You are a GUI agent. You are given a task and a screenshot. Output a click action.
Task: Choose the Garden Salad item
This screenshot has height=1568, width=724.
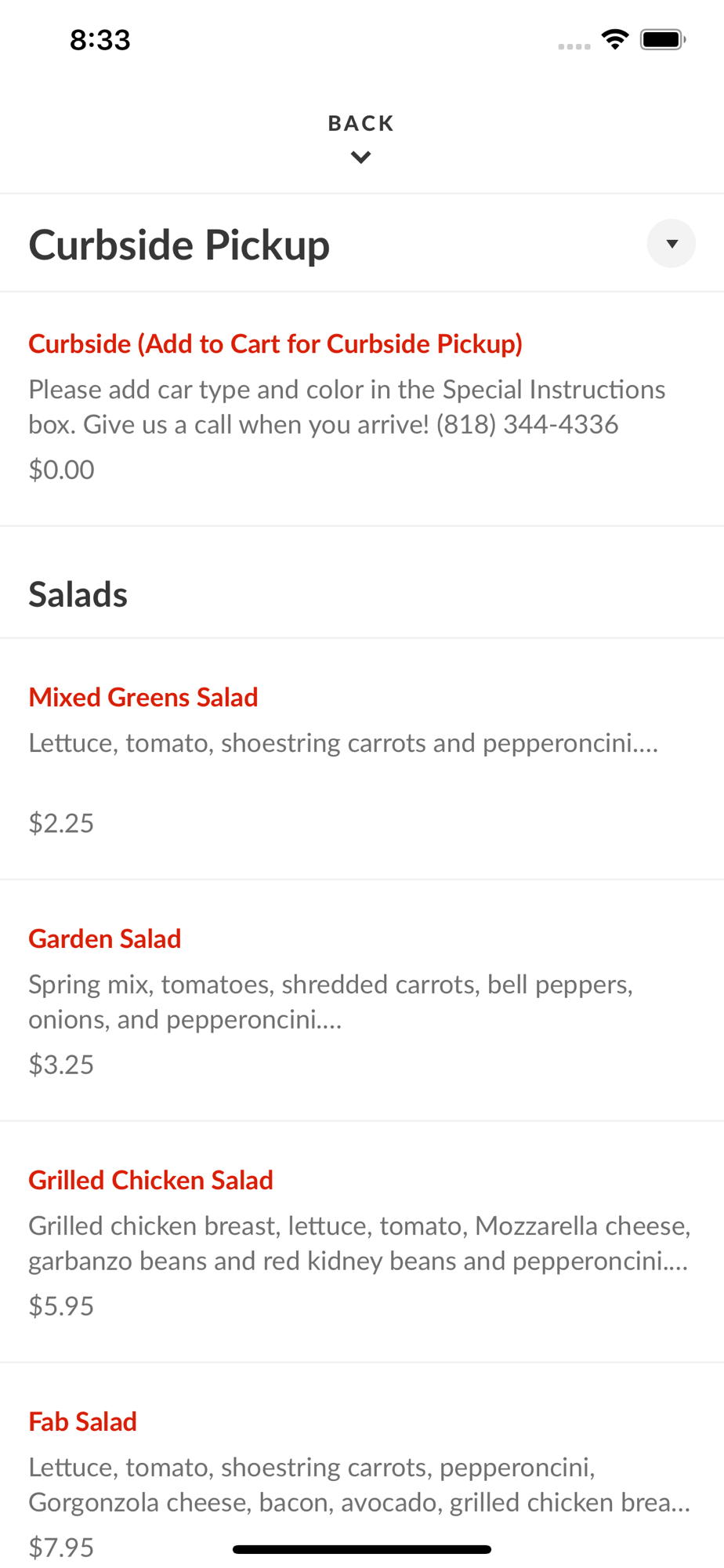click(105, 939)
